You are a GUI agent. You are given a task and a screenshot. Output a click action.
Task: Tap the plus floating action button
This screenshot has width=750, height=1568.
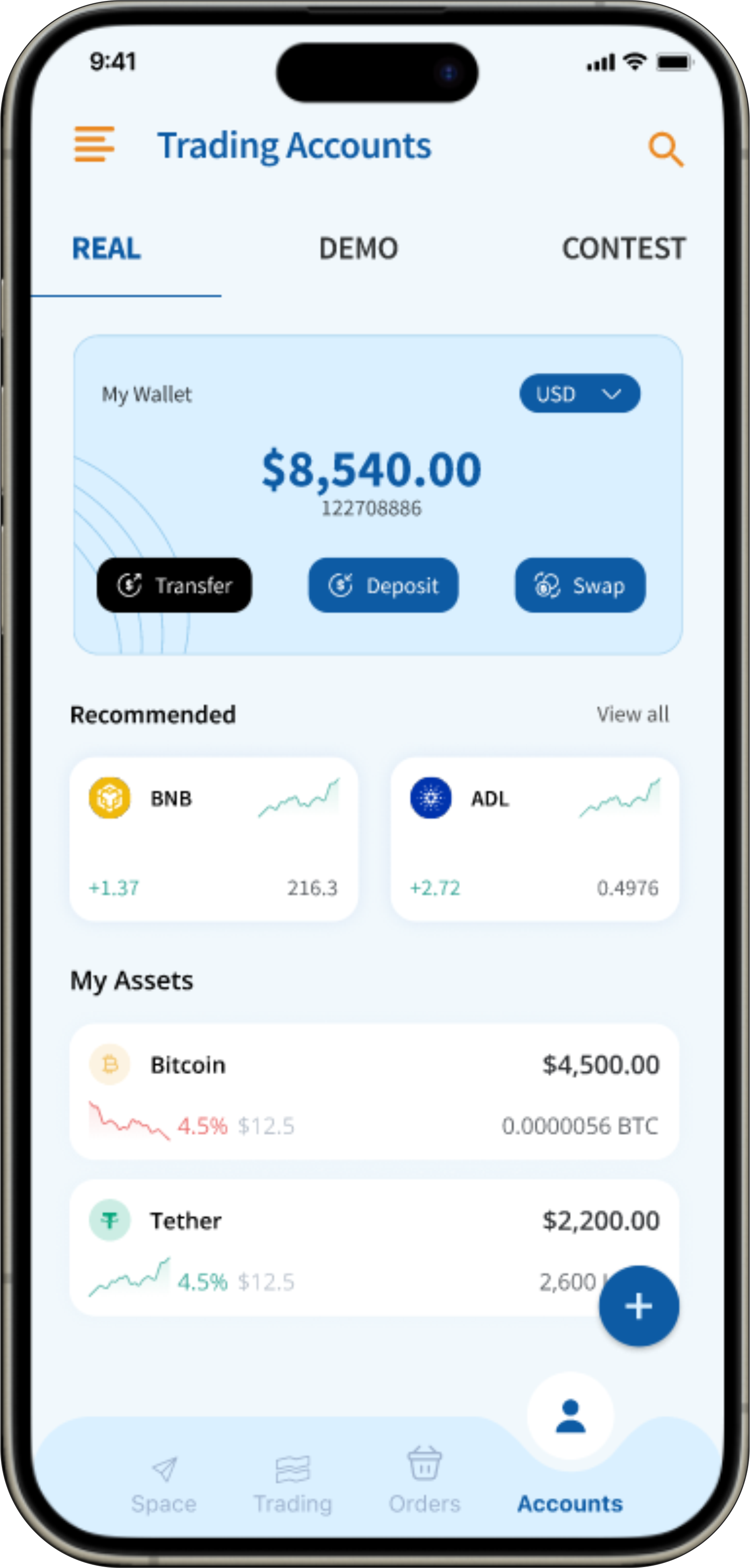click(x=639, y=1306)
